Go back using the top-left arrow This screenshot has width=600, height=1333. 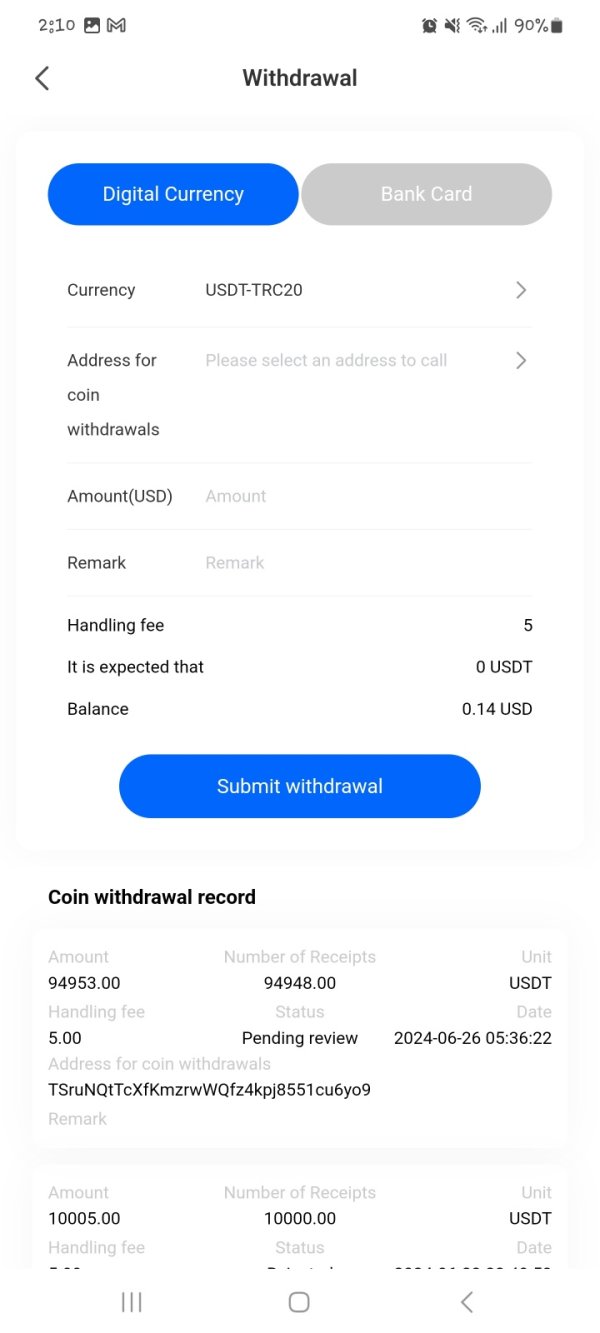(42, 78)
